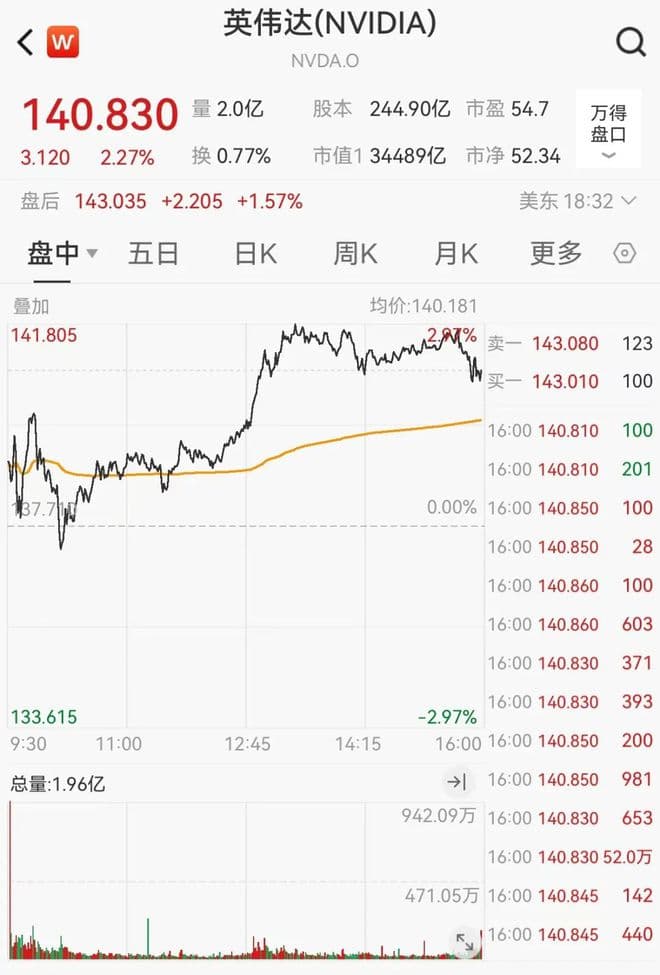The image size is (660, 975).
Task: Open chart settings hexagon icon
Action: pos(625,254)
